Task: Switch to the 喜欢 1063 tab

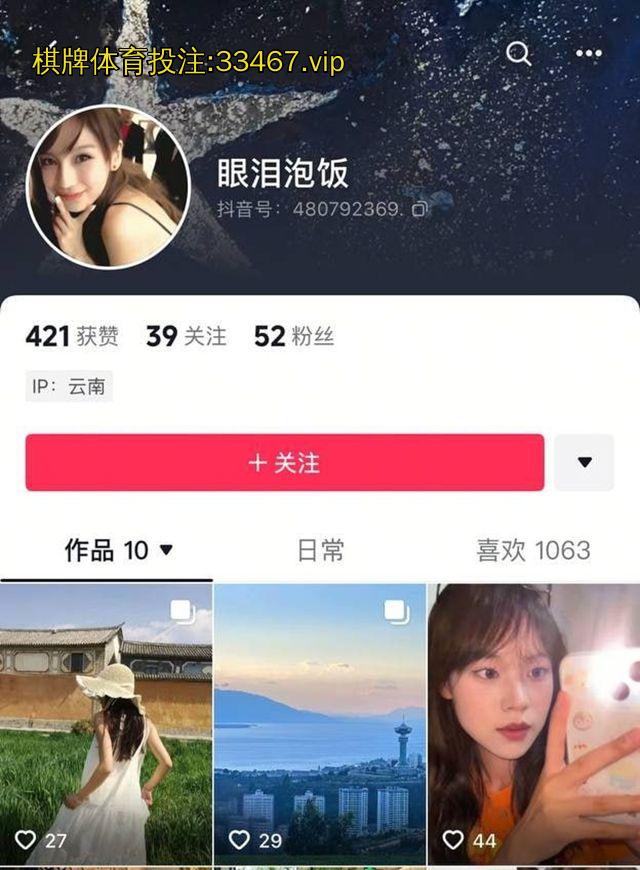Action: pos(532,550)
